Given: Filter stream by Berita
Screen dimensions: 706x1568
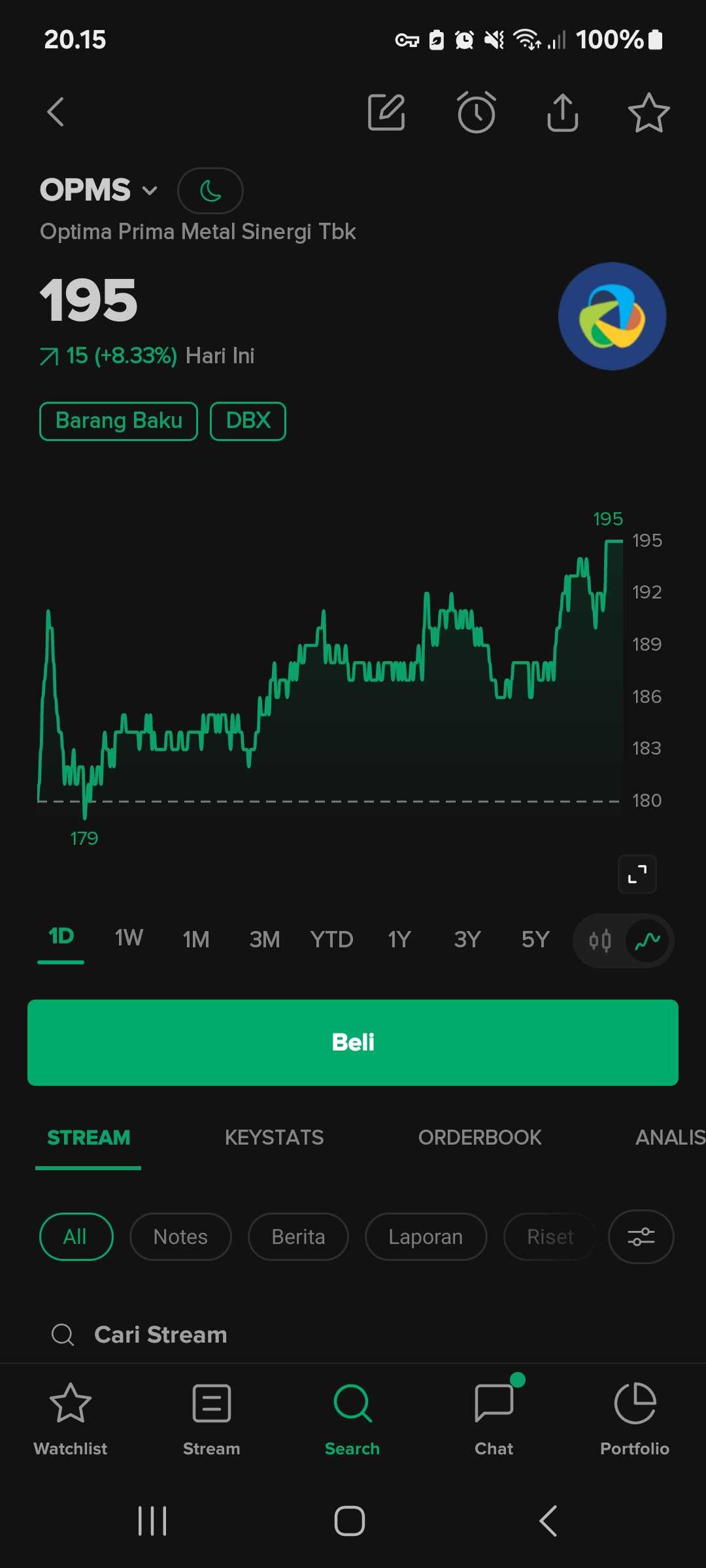Looking at the screenshot, I should tap(298, 1237).
